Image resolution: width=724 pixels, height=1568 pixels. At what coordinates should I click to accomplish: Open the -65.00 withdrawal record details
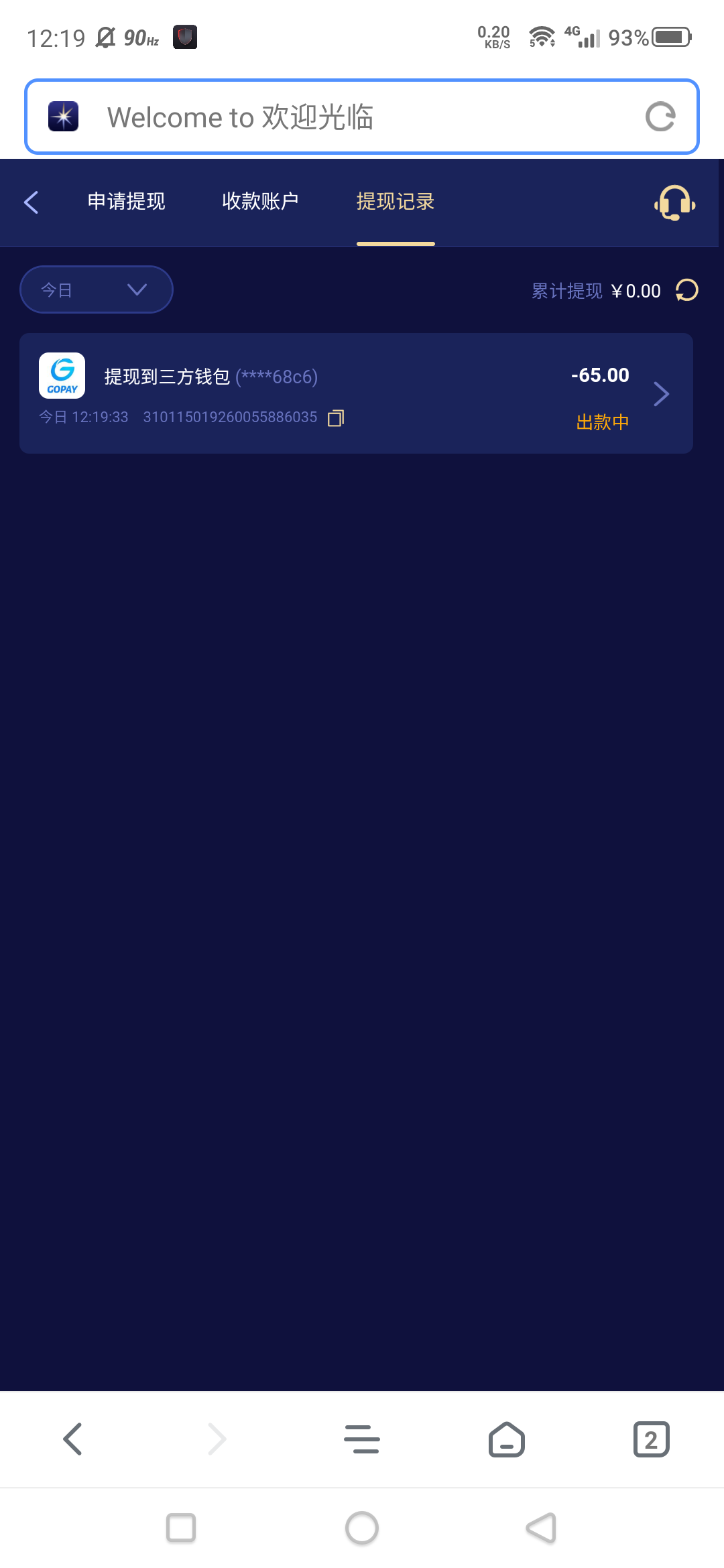[661, 394]
